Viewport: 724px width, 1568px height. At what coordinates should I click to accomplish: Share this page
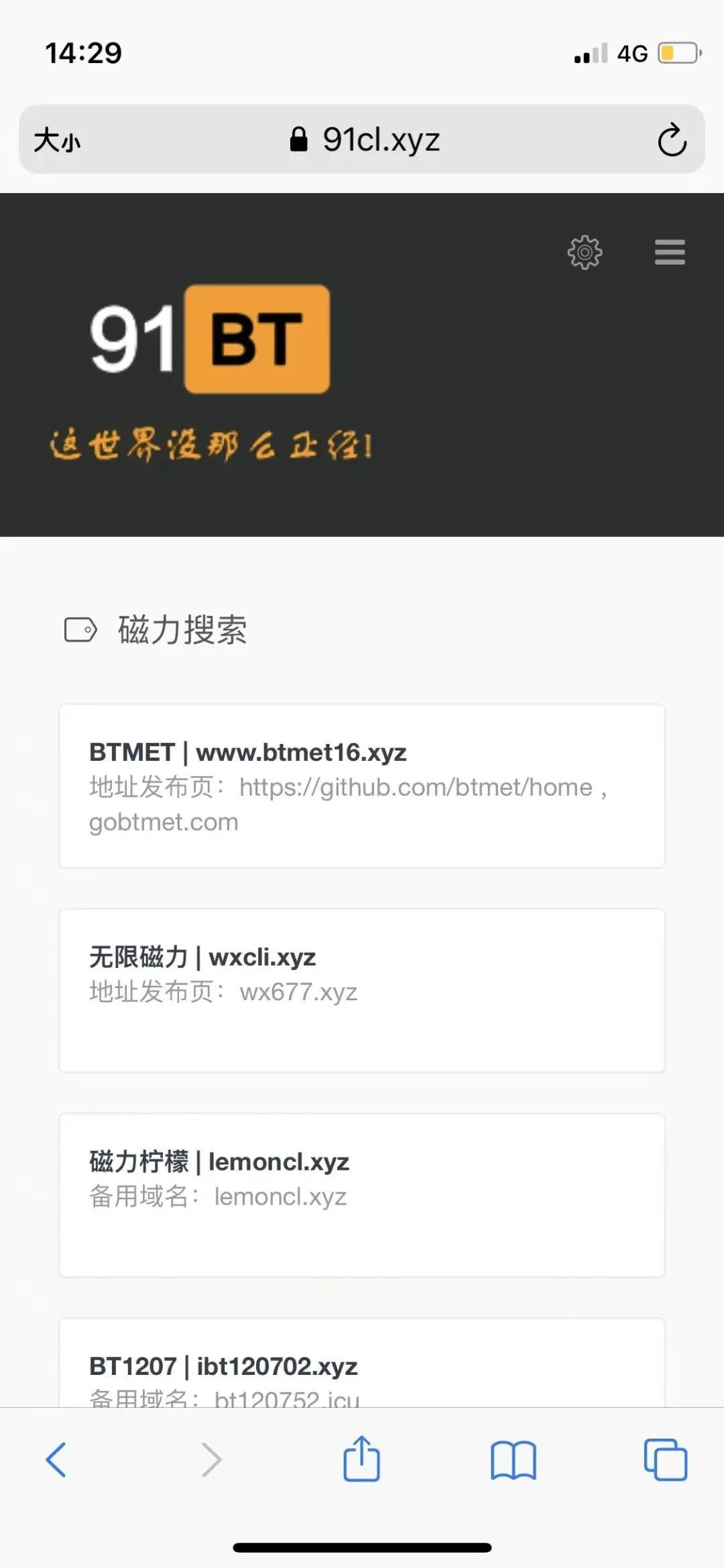point(361,1458)
